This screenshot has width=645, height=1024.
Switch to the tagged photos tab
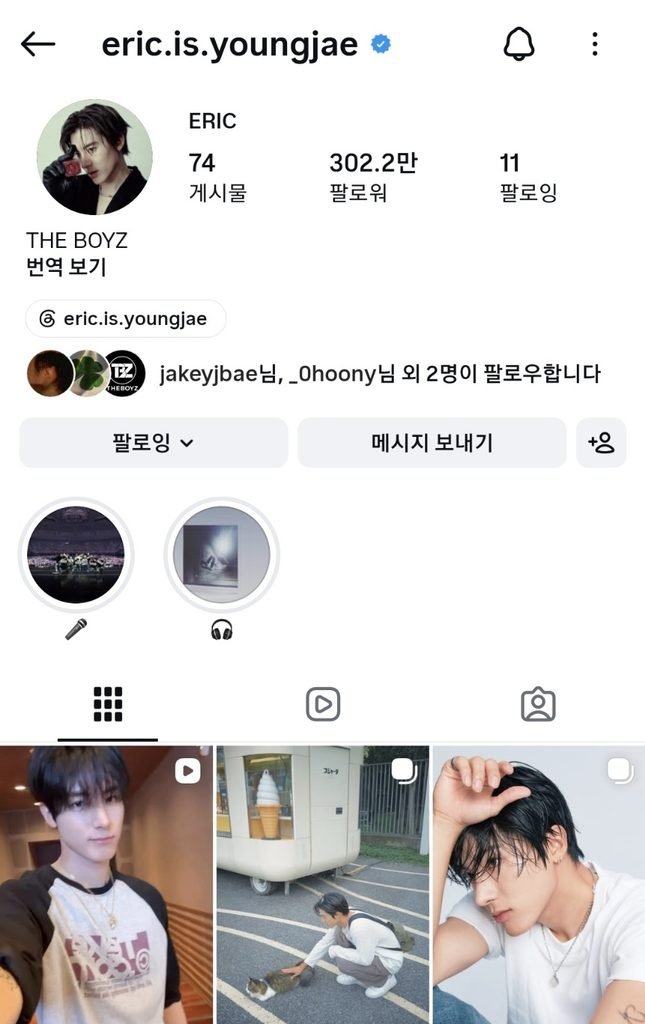click(538, 705)
